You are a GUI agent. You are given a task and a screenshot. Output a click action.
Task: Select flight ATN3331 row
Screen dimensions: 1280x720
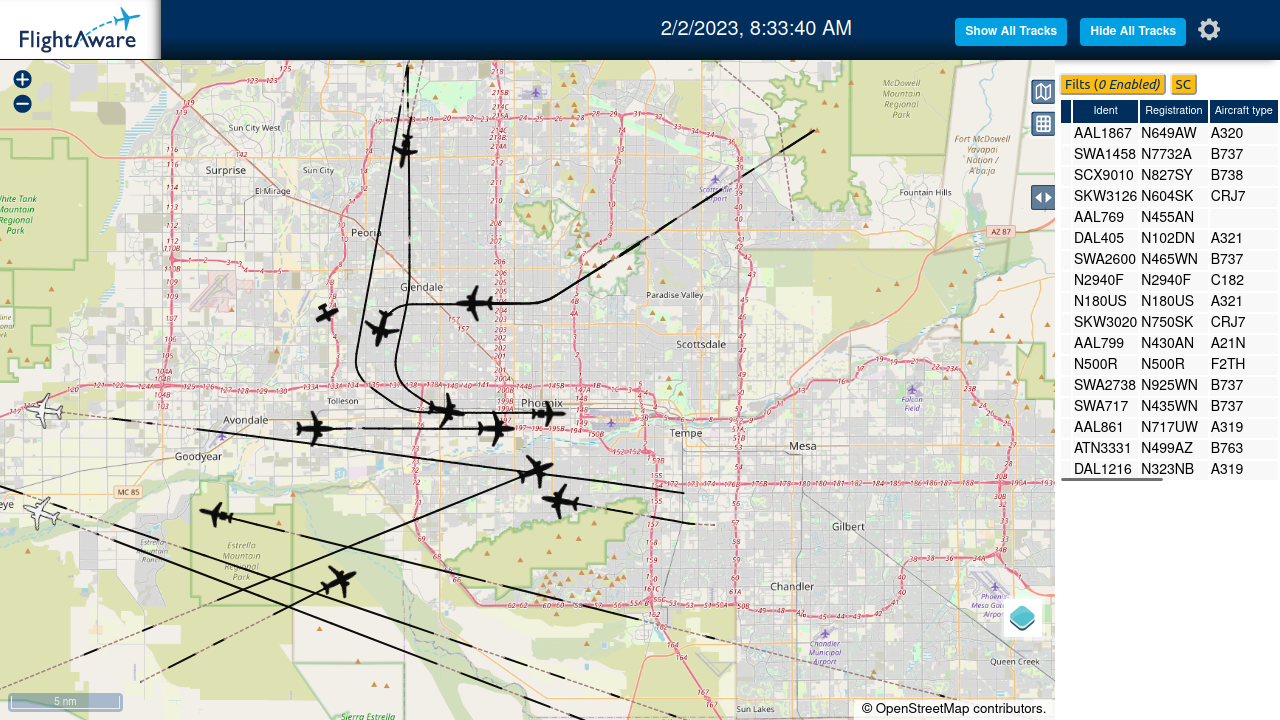tap(1169, 448)
